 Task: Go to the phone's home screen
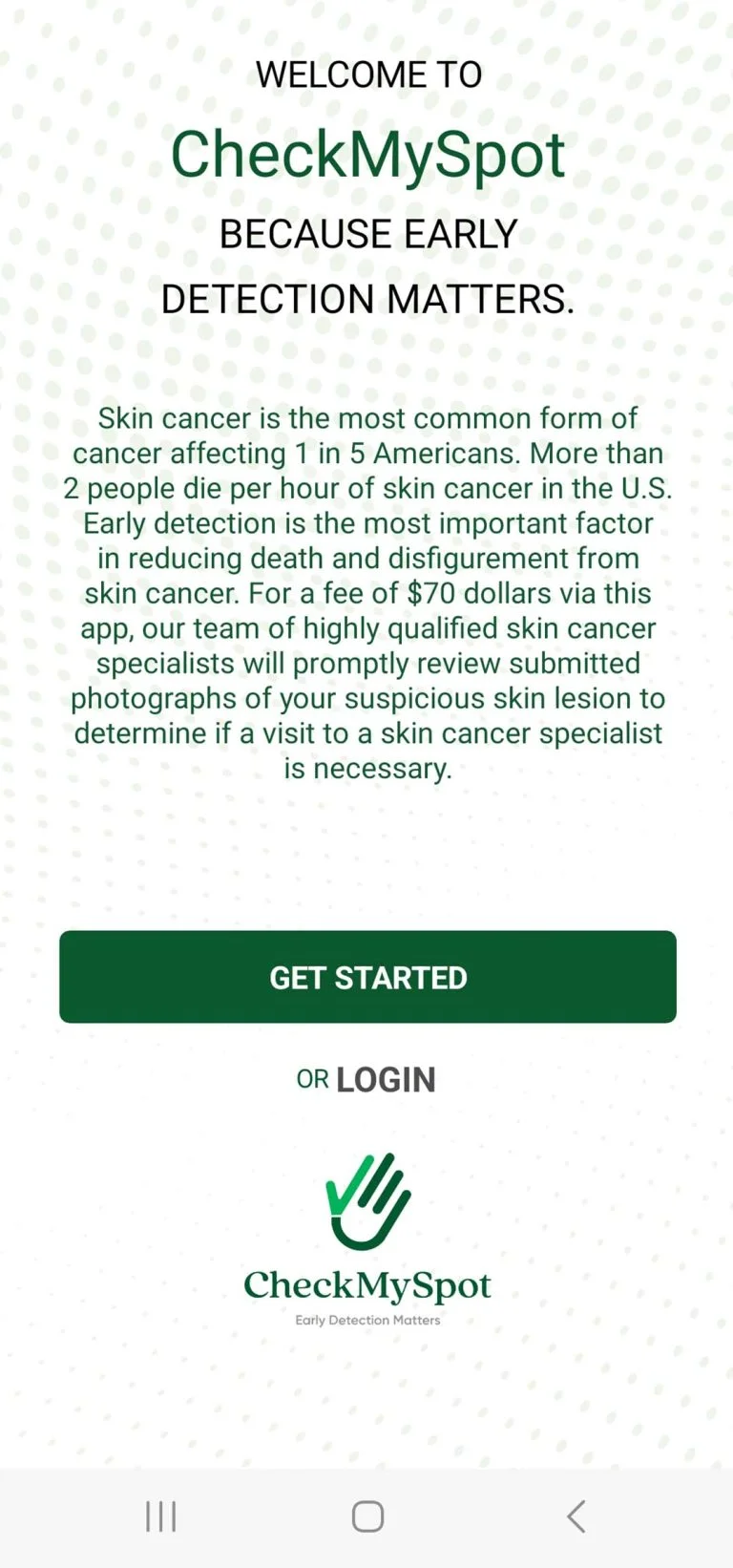(x=367, y=1516)
